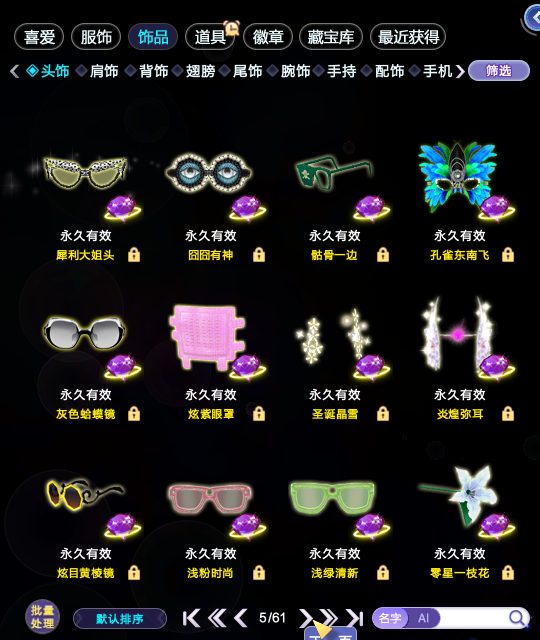540x640 pixels.
Task: Change the 默认排序 sort order
Action: [x=120, y=619]
